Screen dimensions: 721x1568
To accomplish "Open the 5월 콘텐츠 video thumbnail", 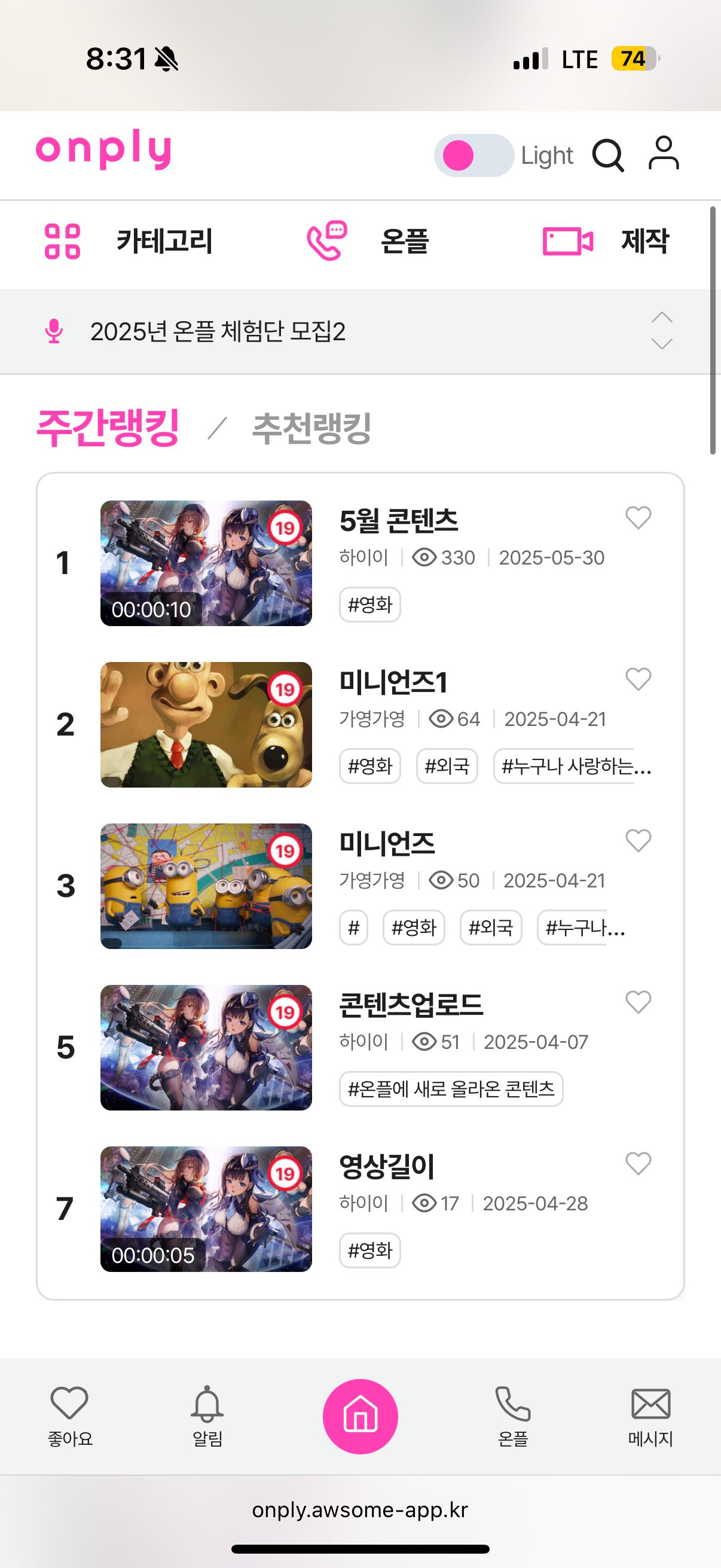I will pyautogui.click(x=206, y=563).
